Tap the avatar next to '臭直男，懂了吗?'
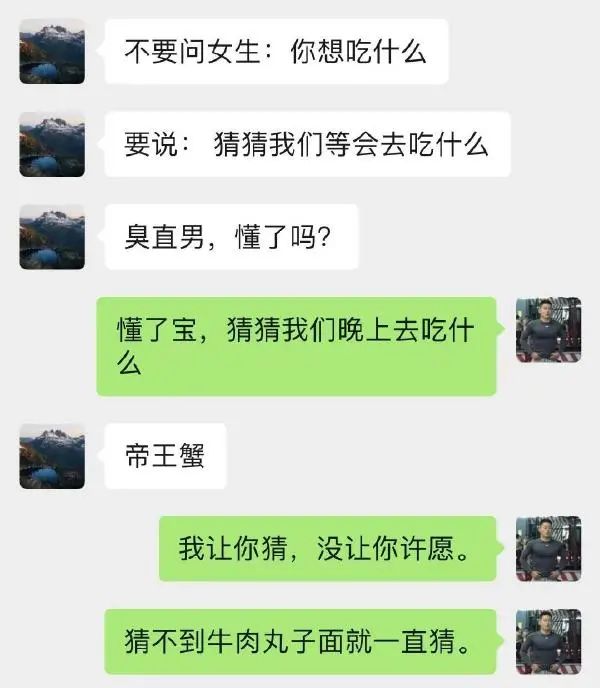600x688 pixels. tap(52, 237)
